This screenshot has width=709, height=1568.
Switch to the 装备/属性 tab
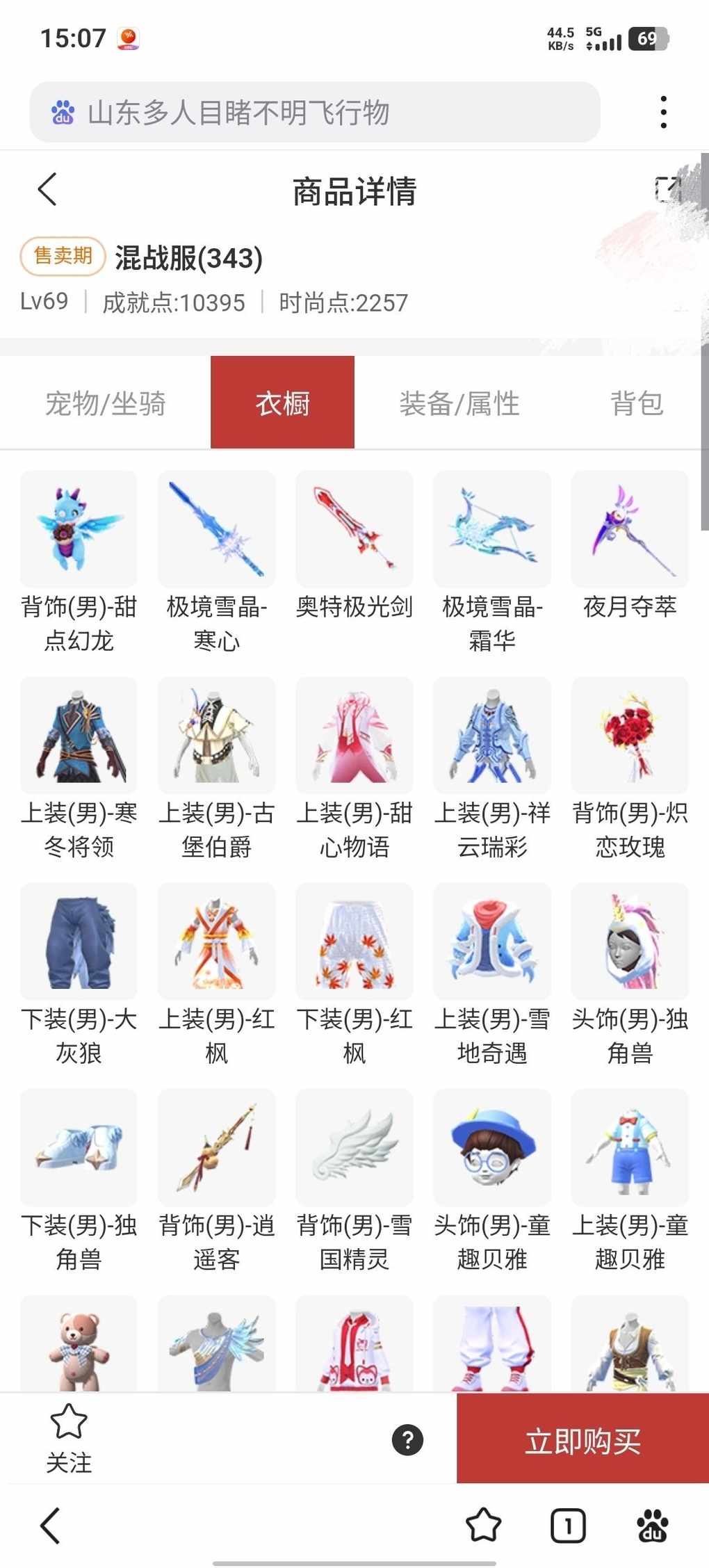point(459,403)
